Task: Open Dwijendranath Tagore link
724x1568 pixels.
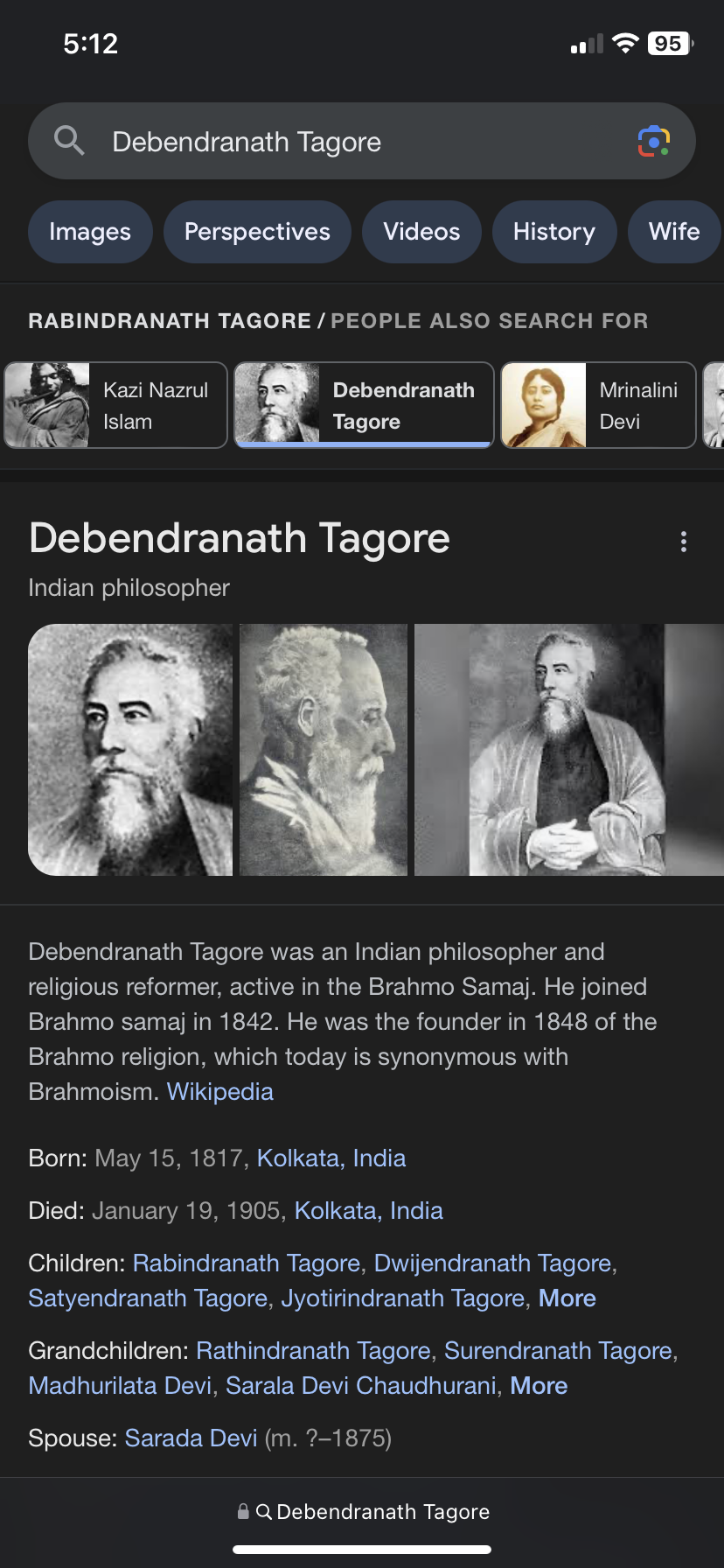Action: tap(492, 1263)
